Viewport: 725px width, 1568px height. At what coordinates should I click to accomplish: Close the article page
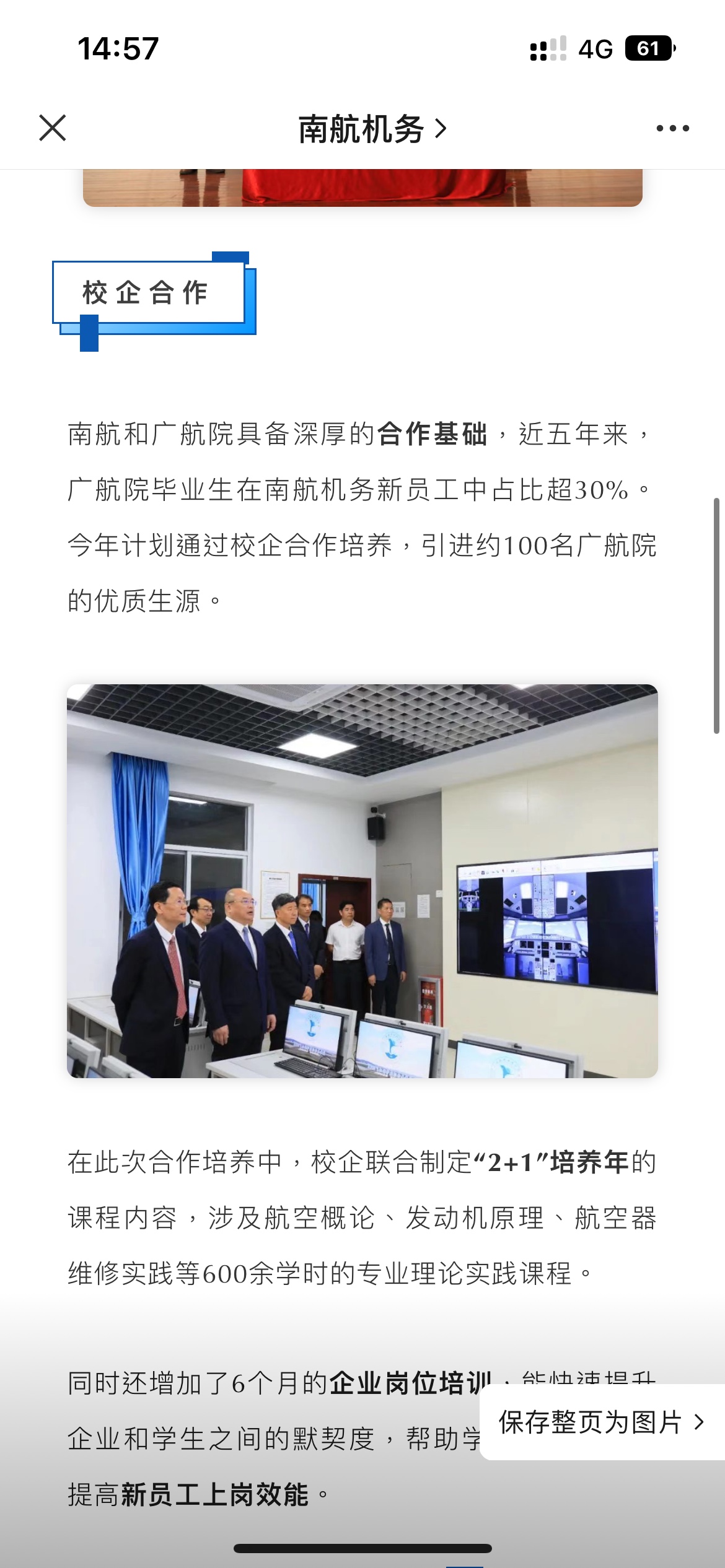point(53,128)
